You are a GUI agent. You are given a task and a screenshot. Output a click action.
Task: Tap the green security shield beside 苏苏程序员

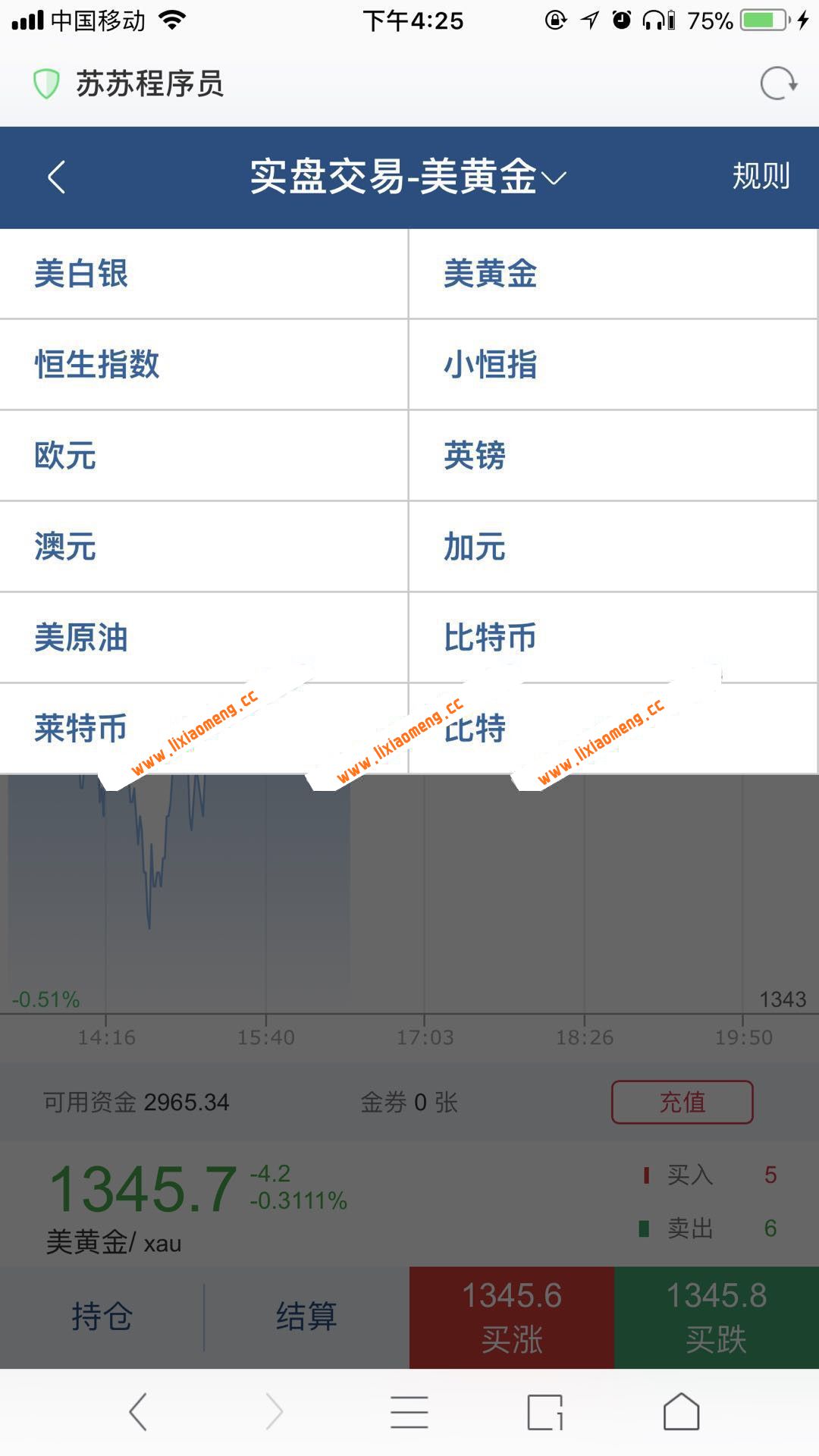pyautogui.click(x=43, y=85)
